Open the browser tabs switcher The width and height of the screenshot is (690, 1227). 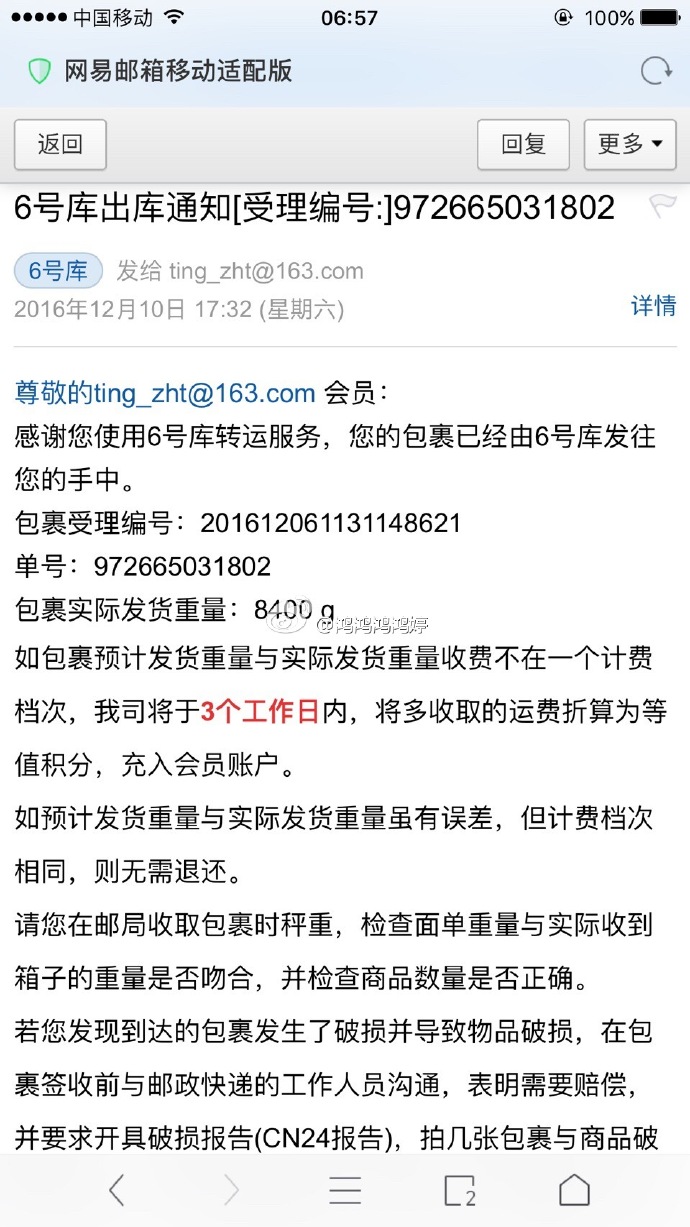(459, 1190)
